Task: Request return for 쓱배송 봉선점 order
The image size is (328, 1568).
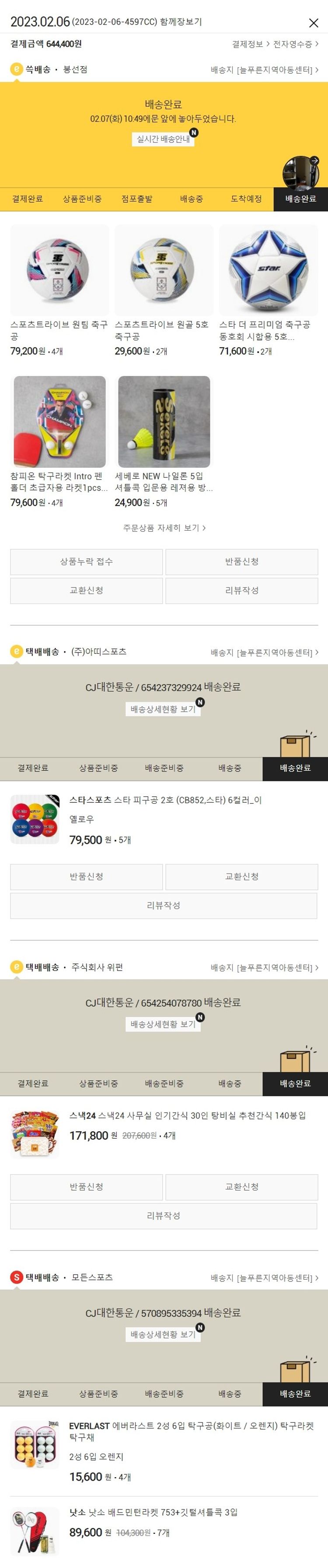Action: tap(241, 561)
